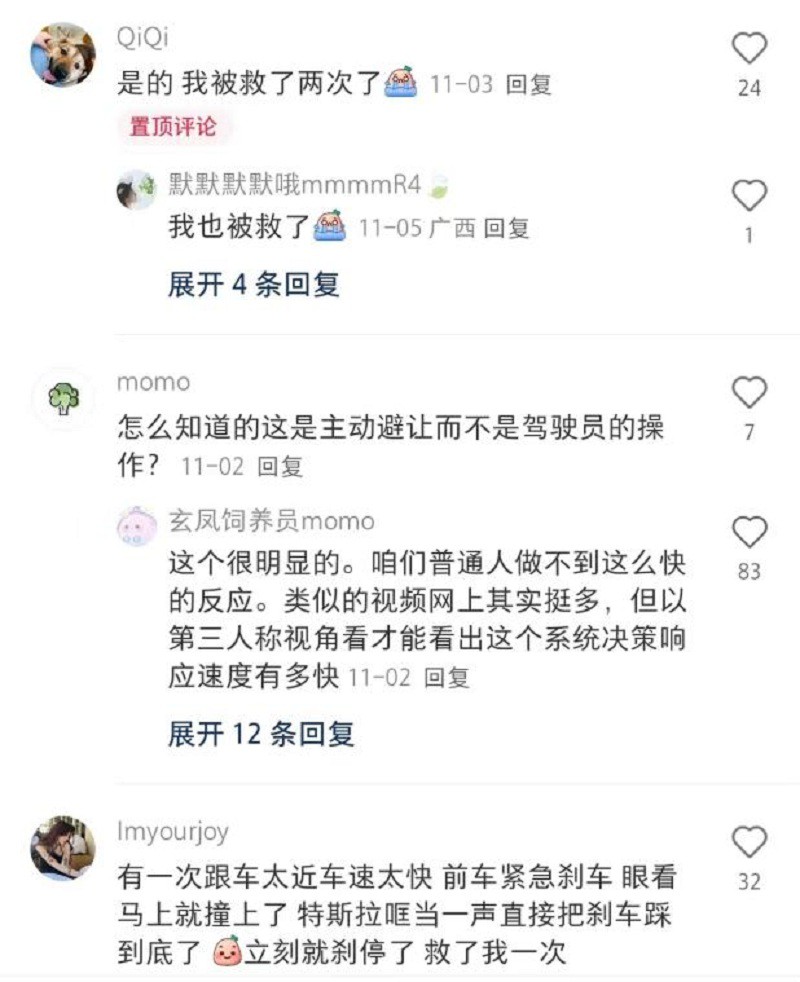Reply to momo's comment
The height and width of the screenshot is (982, 800).
pos(279,466)
